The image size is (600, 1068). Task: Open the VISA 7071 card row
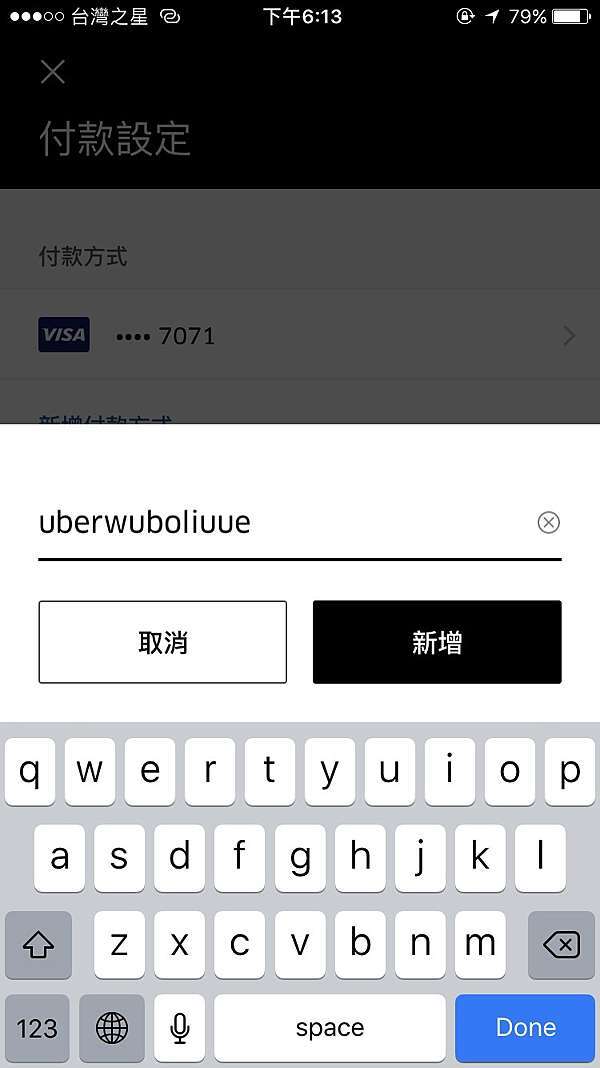[300, 335]
